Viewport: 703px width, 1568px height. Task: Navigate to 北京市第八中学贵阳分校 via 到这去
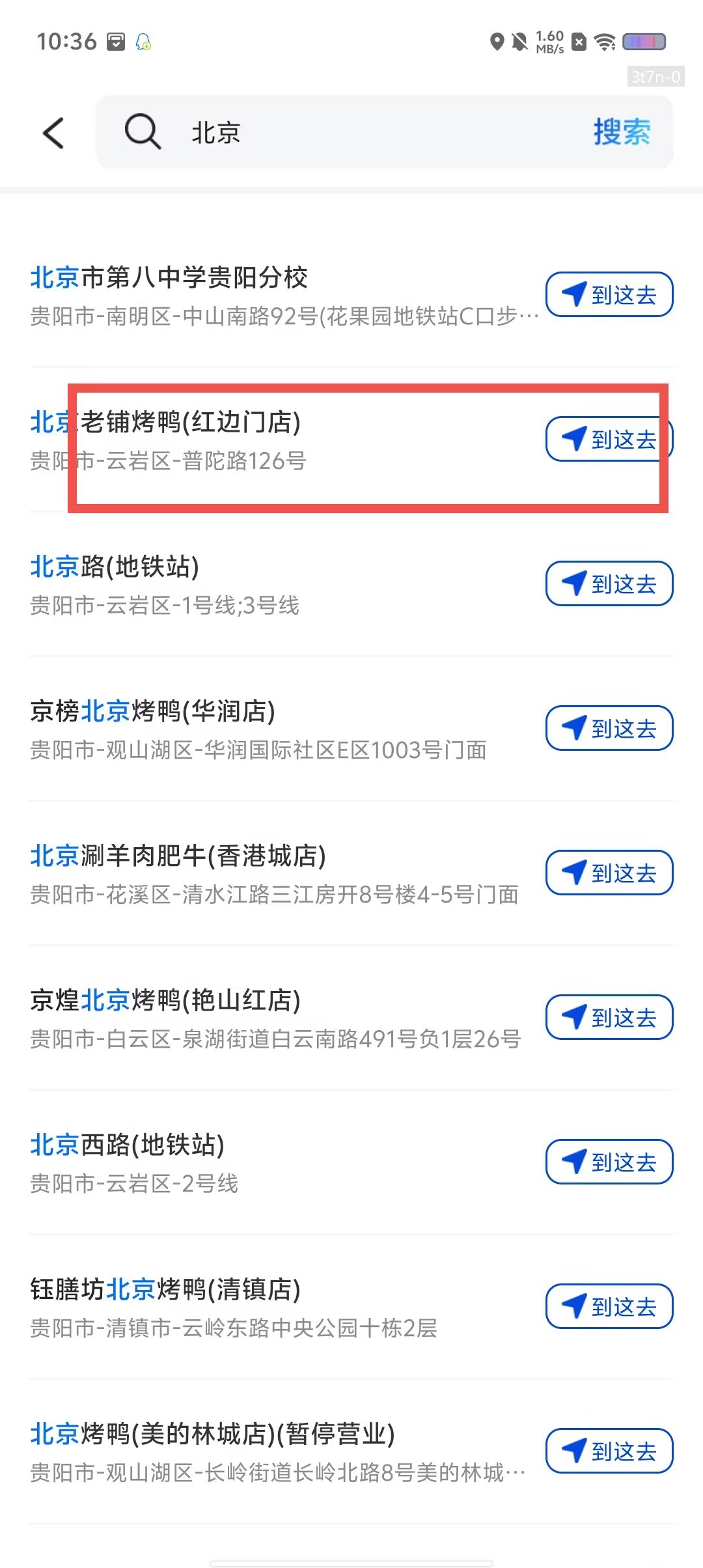pos(609,294)
